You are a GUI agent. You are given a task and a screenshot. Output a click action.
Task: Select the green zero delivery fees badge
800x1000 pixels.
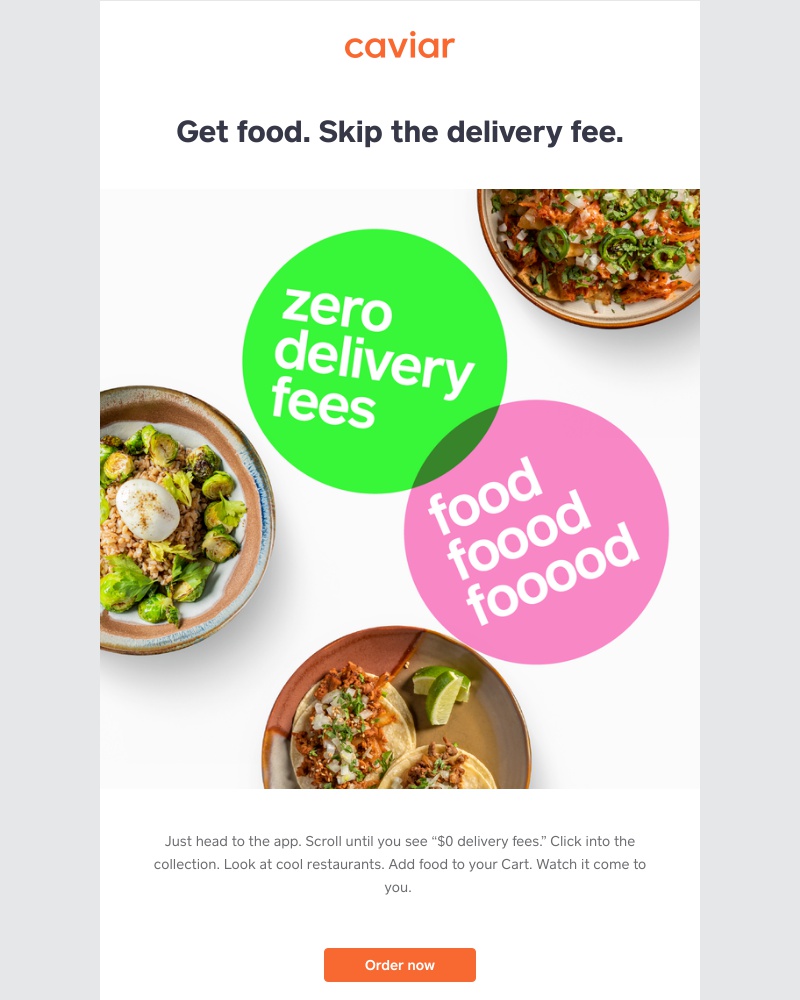tap(373, 360)
